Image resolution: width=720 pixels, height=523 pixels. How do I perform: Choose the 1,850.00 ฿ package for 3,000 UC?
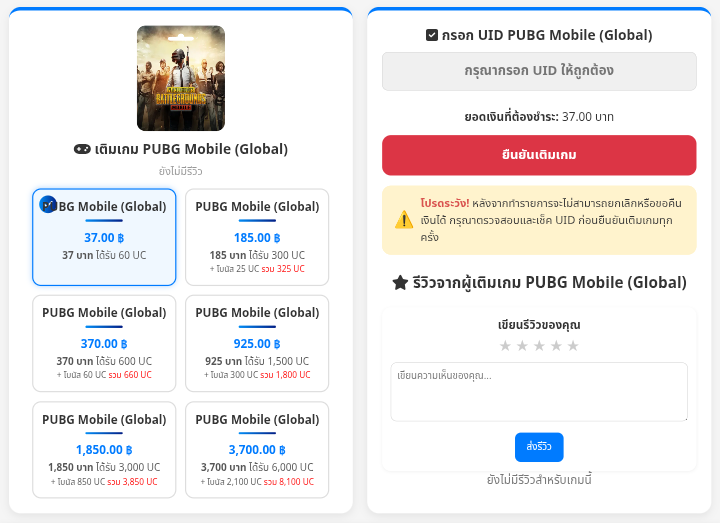[104, 449]
